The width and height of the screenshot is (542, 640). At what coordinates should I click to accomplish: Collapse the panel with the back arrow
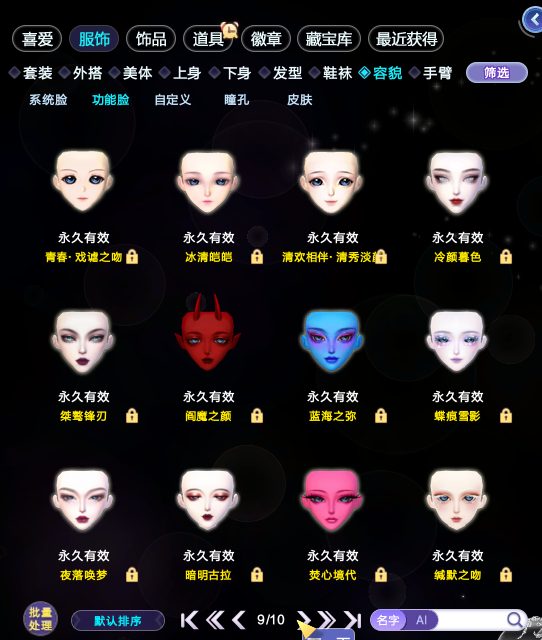tap(533, 19)
